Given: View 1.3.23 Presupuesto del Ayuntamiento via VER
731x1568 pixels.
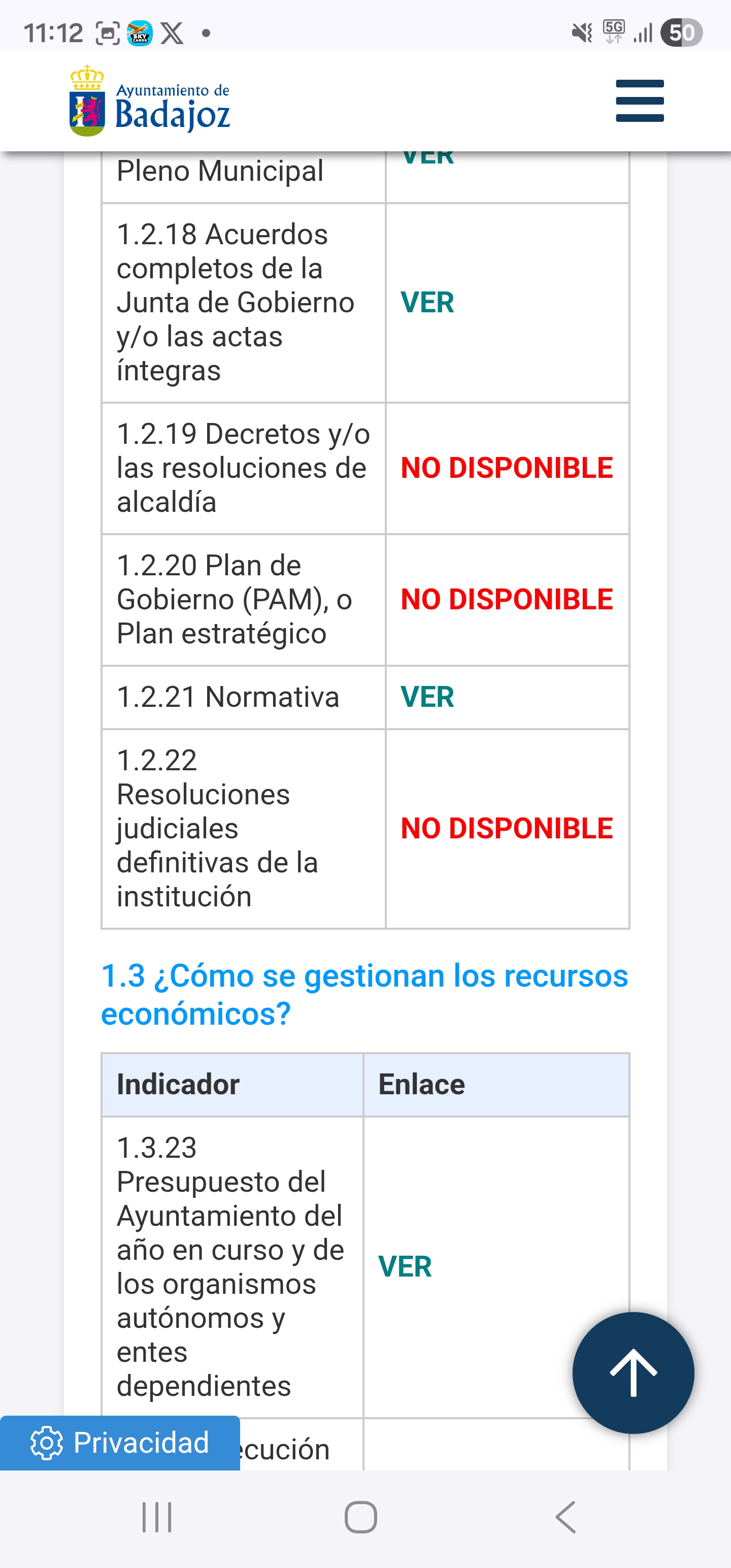Looking at the screenshot, I should click(x=405, y=1267).
